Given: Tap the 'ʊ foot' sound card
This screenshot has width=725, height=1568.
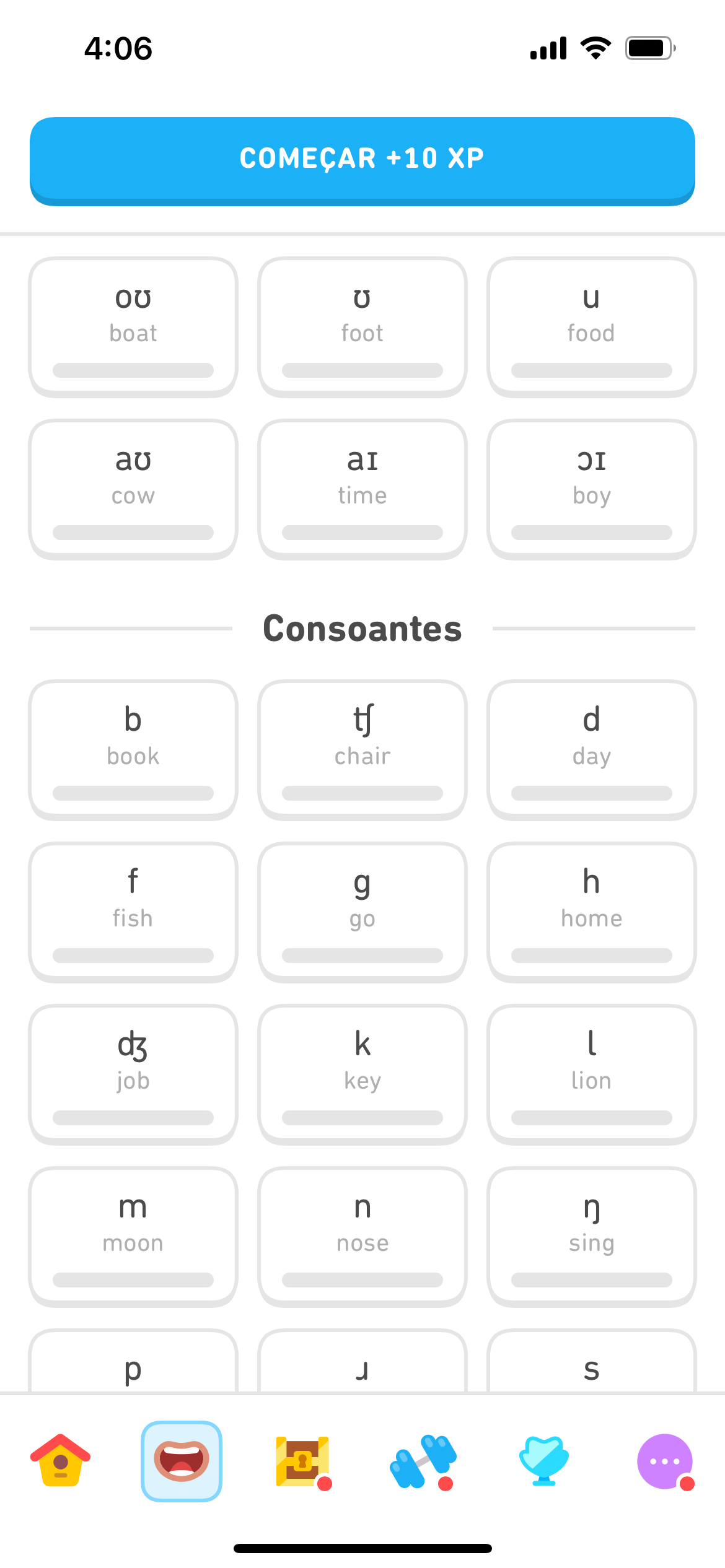Looking at the screenshot, I should (x=362, y=325).
